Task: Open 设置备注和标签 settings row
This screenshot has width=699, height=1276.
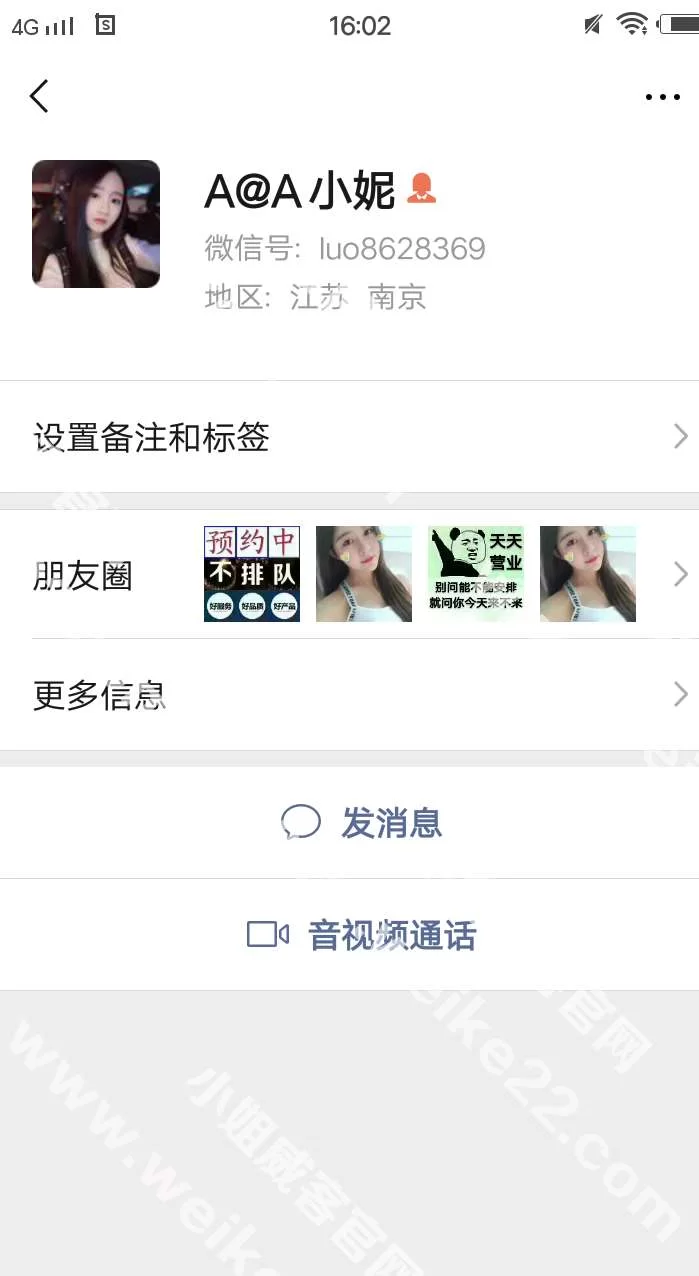Action: [x=349, y=437]
